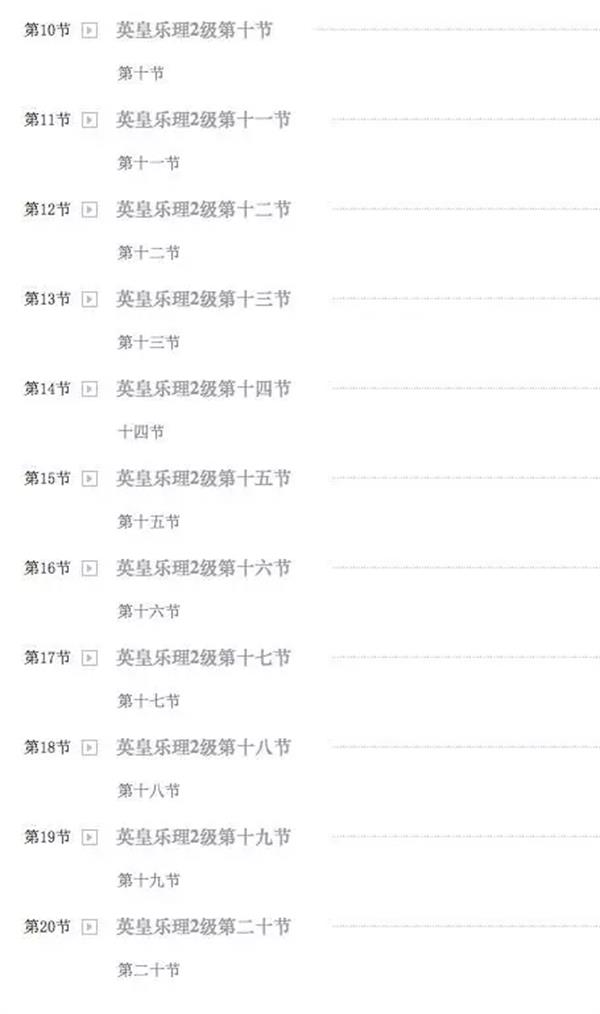This screenshot has height=1014, width=600.
Task: Play lesson 11 英皇乐理2级第十一节
Action: coord(203,120)
